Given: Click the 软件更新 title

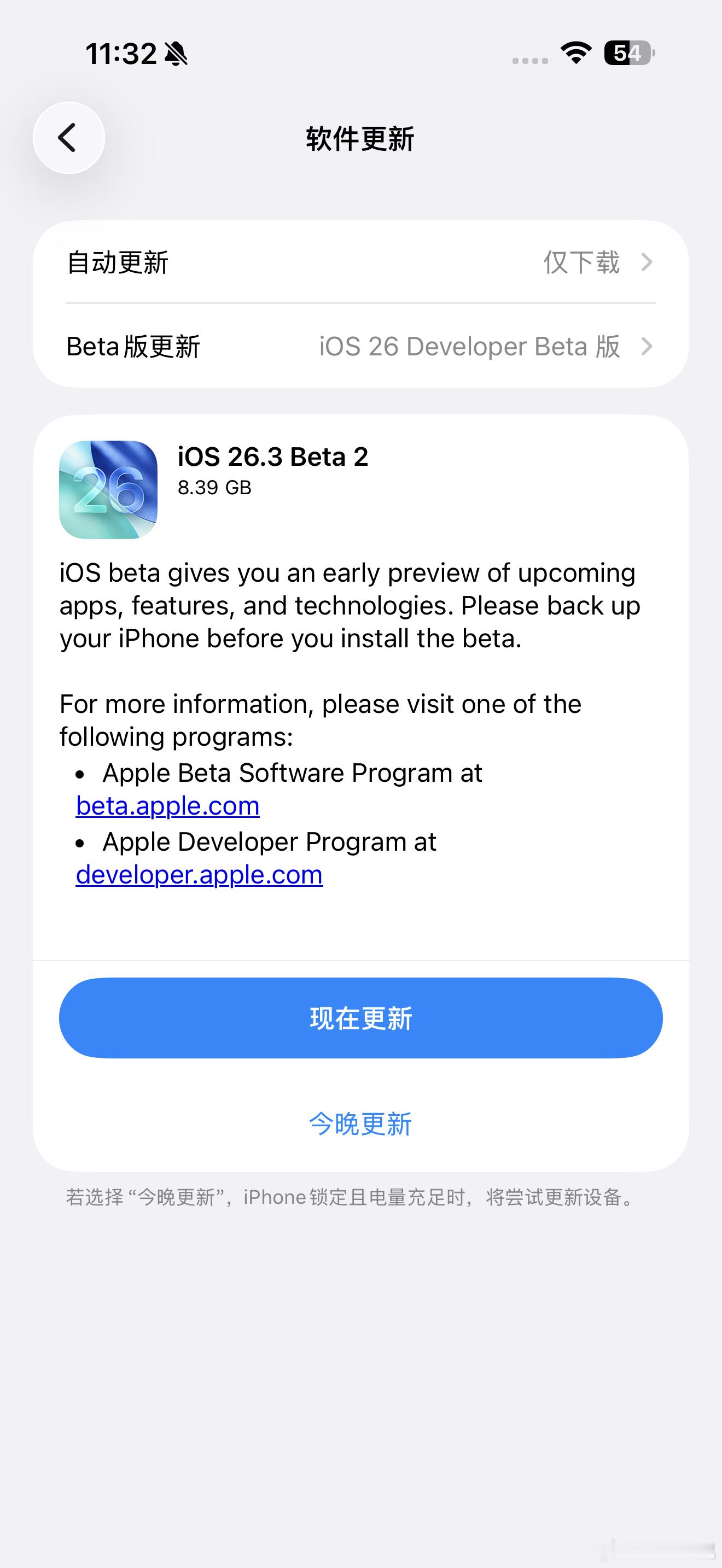Looking at the screenshot, I should 360,138.
